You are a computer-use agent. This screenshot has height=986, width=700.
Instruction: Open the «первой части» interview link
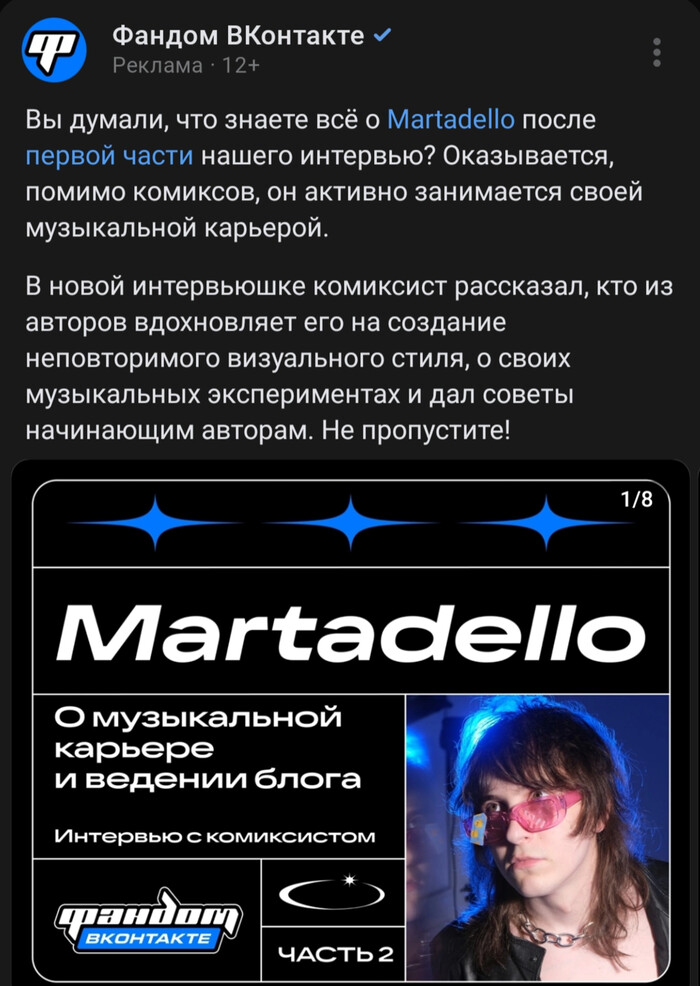pyautogui.click(x=109, y=156)
